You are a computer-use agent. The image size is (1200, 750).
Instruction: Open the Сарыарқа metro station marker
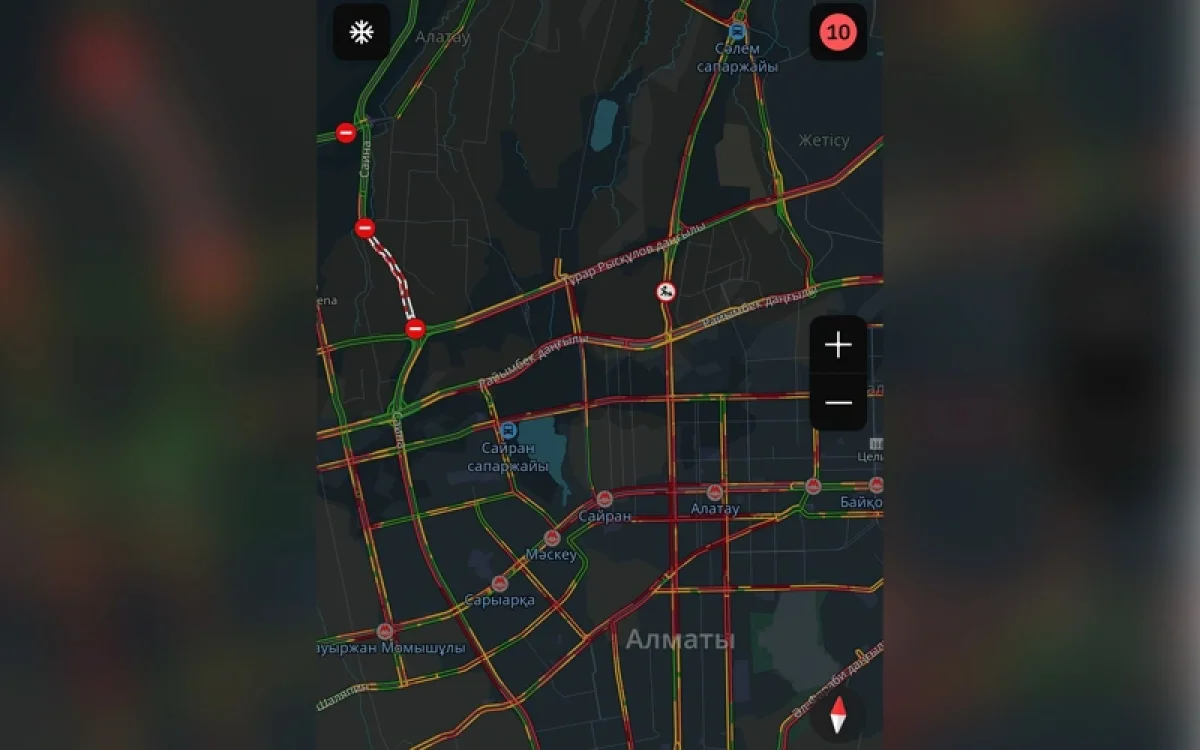(500, 584)
